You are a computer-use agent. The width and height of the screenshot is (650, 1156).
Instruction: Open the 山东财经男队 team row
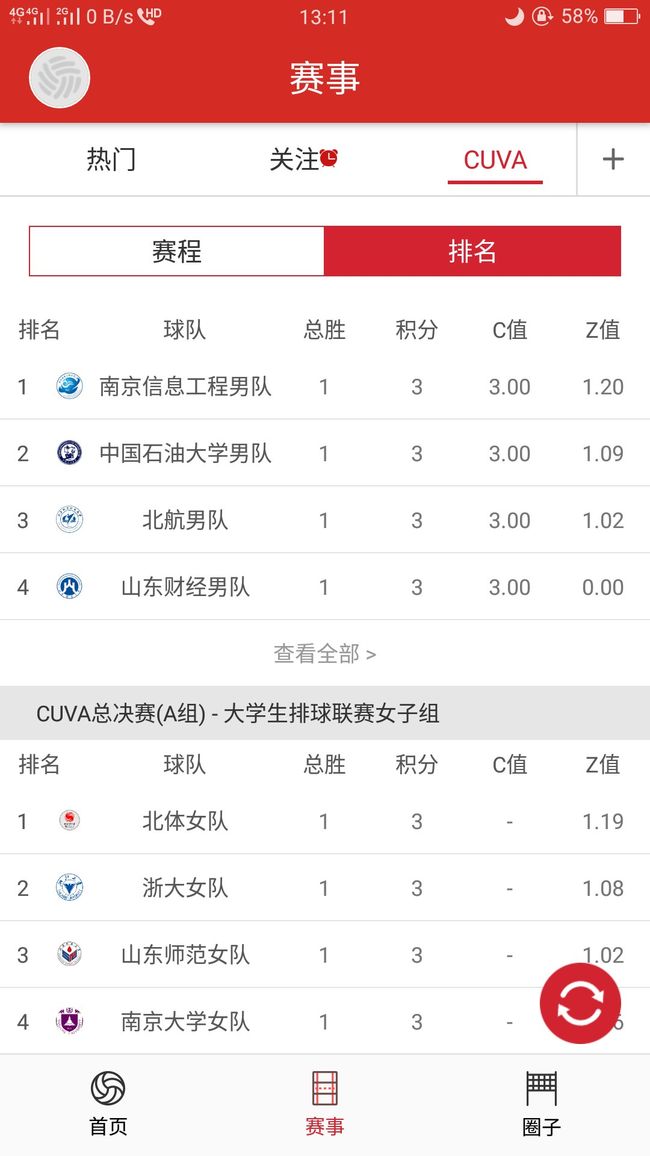[325, 587]
